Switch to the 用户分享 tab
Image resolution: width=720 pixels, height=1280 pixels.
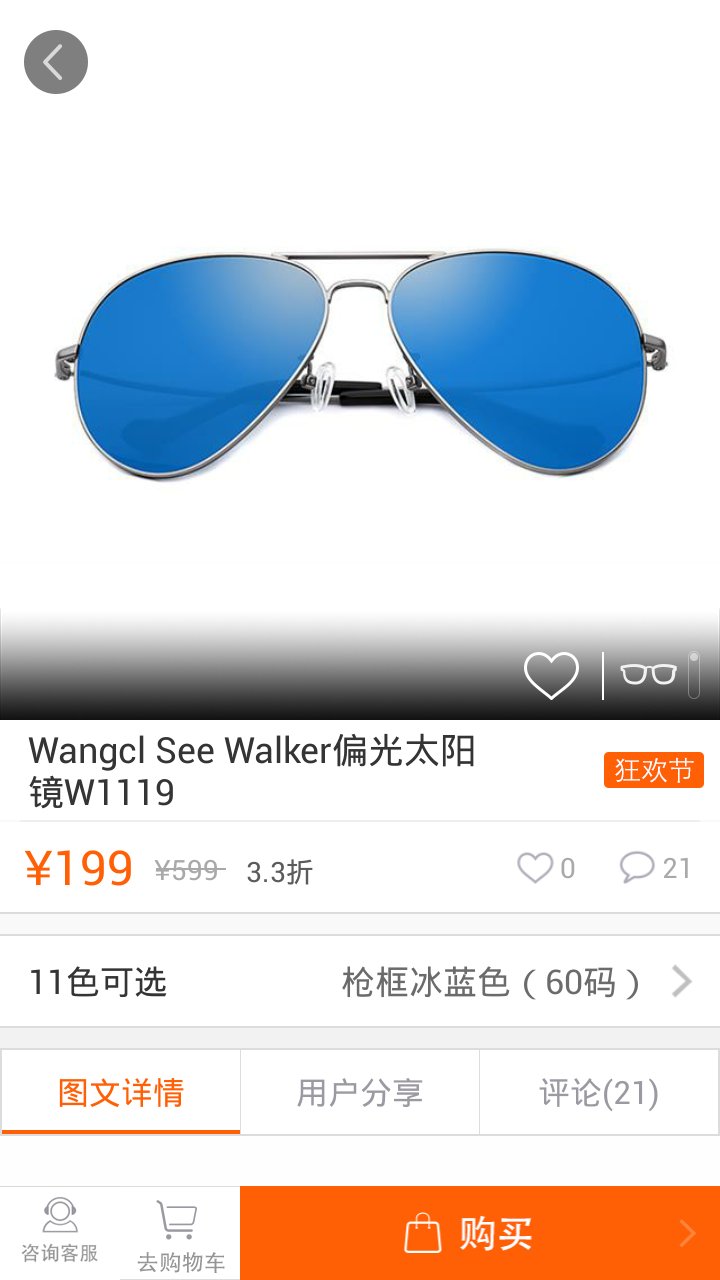click(x=360, y=1092)
